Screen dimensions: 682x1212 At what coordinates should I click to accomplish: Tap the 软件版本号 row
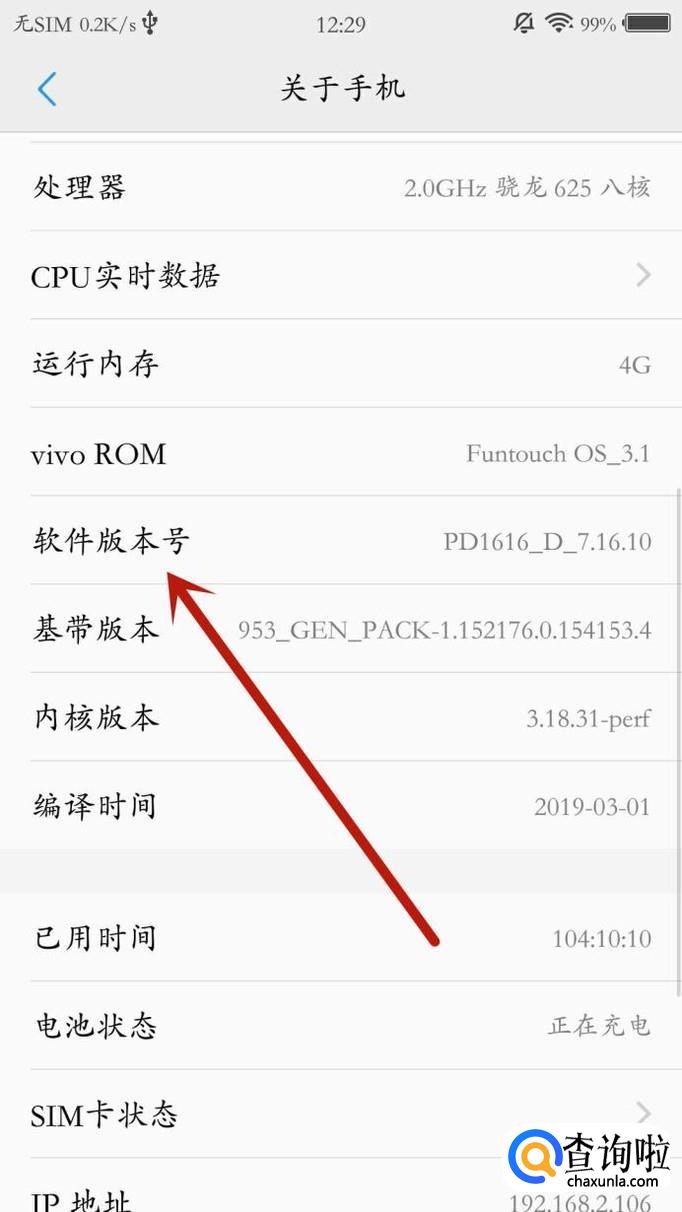point(341,541)
